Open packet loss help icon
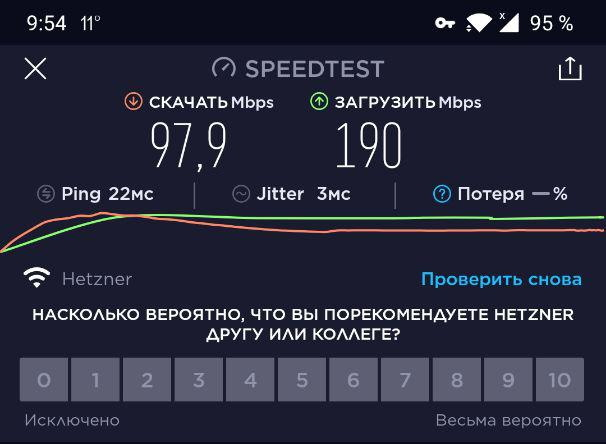This screenshot has width=606, height=444. [442, 194]
